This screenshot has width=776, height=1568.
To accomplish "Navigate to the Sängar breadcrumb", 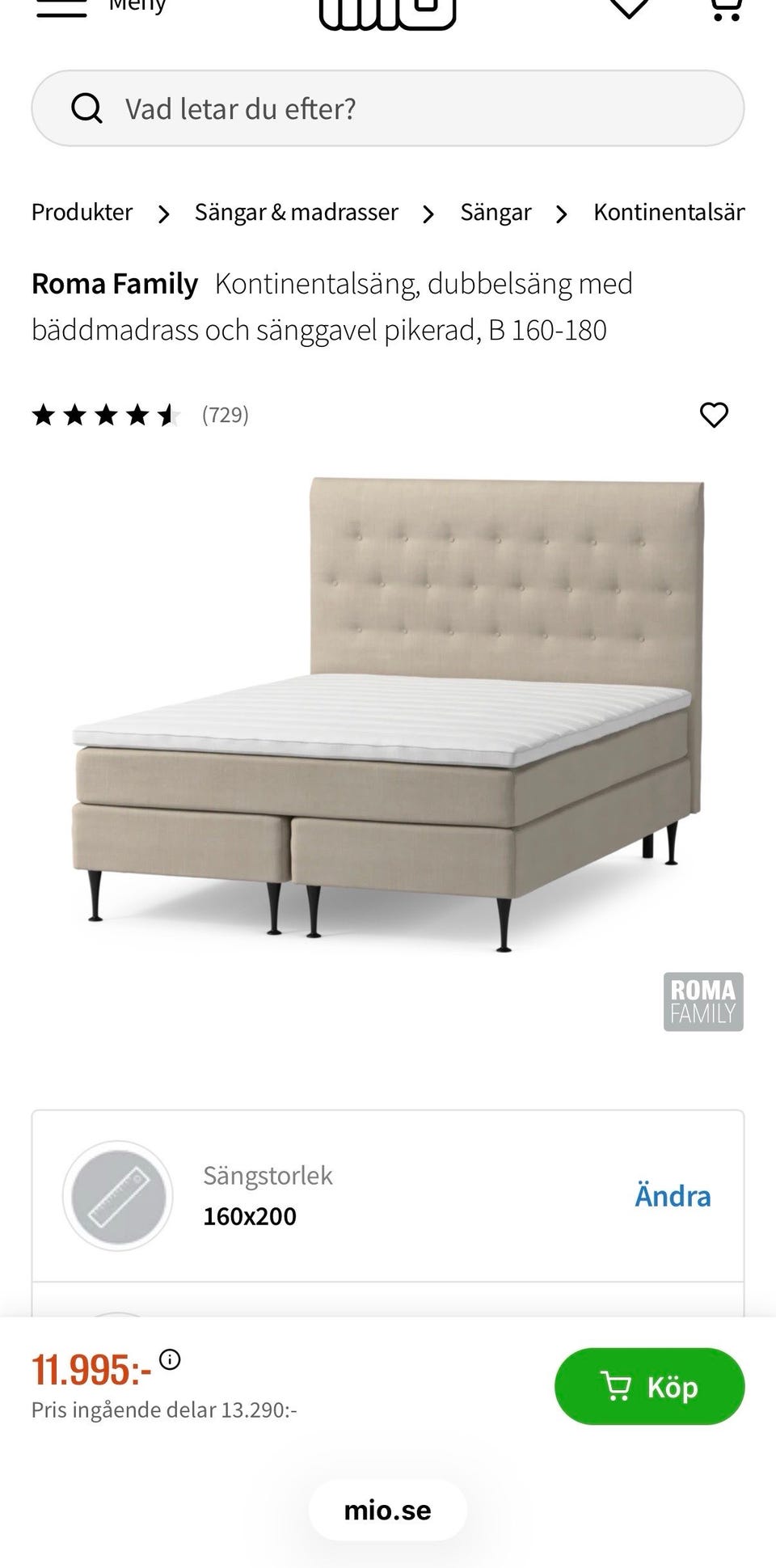I will click(x=496, y=213).
